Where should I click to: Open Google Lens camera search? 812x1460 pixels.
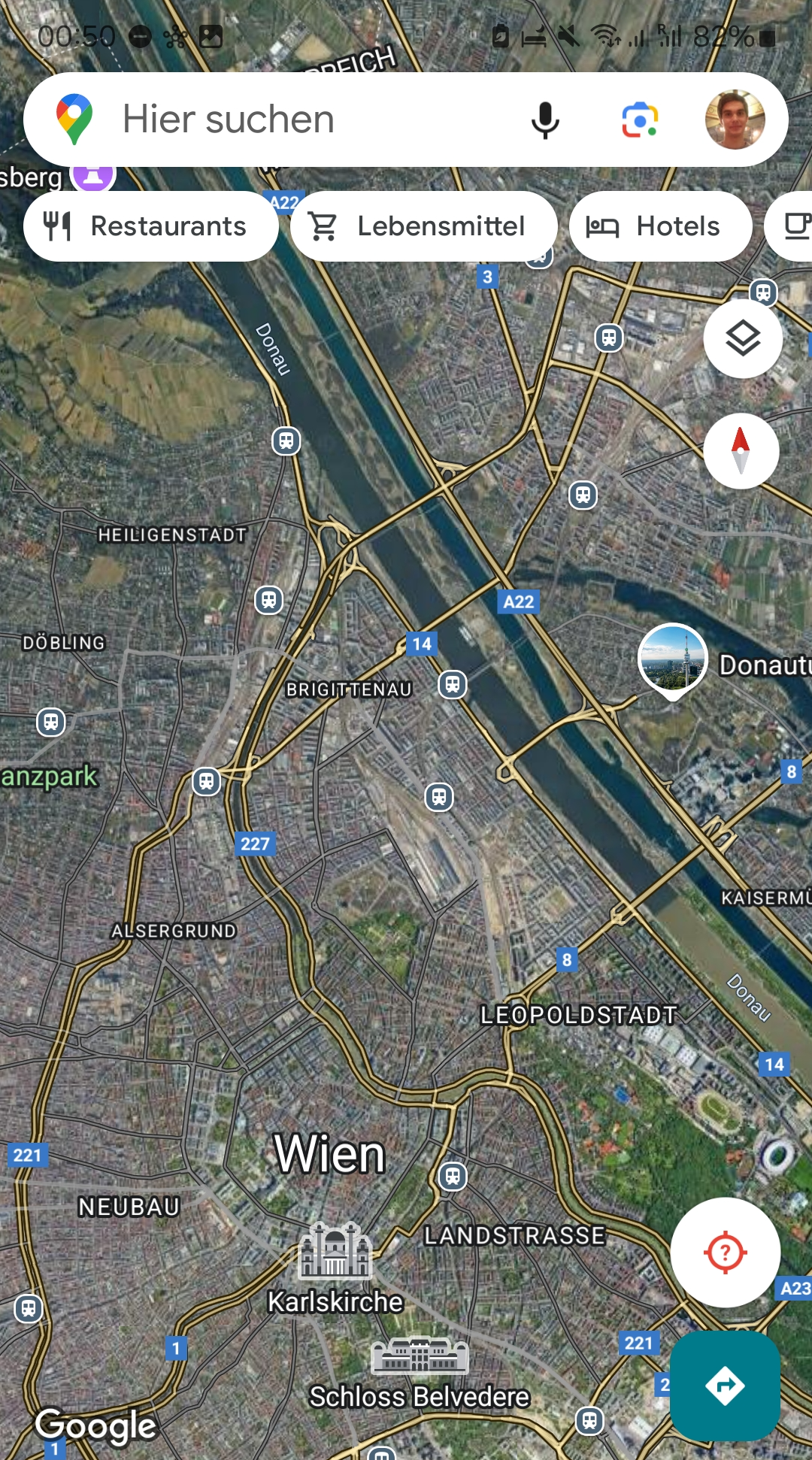click(640, 120)
